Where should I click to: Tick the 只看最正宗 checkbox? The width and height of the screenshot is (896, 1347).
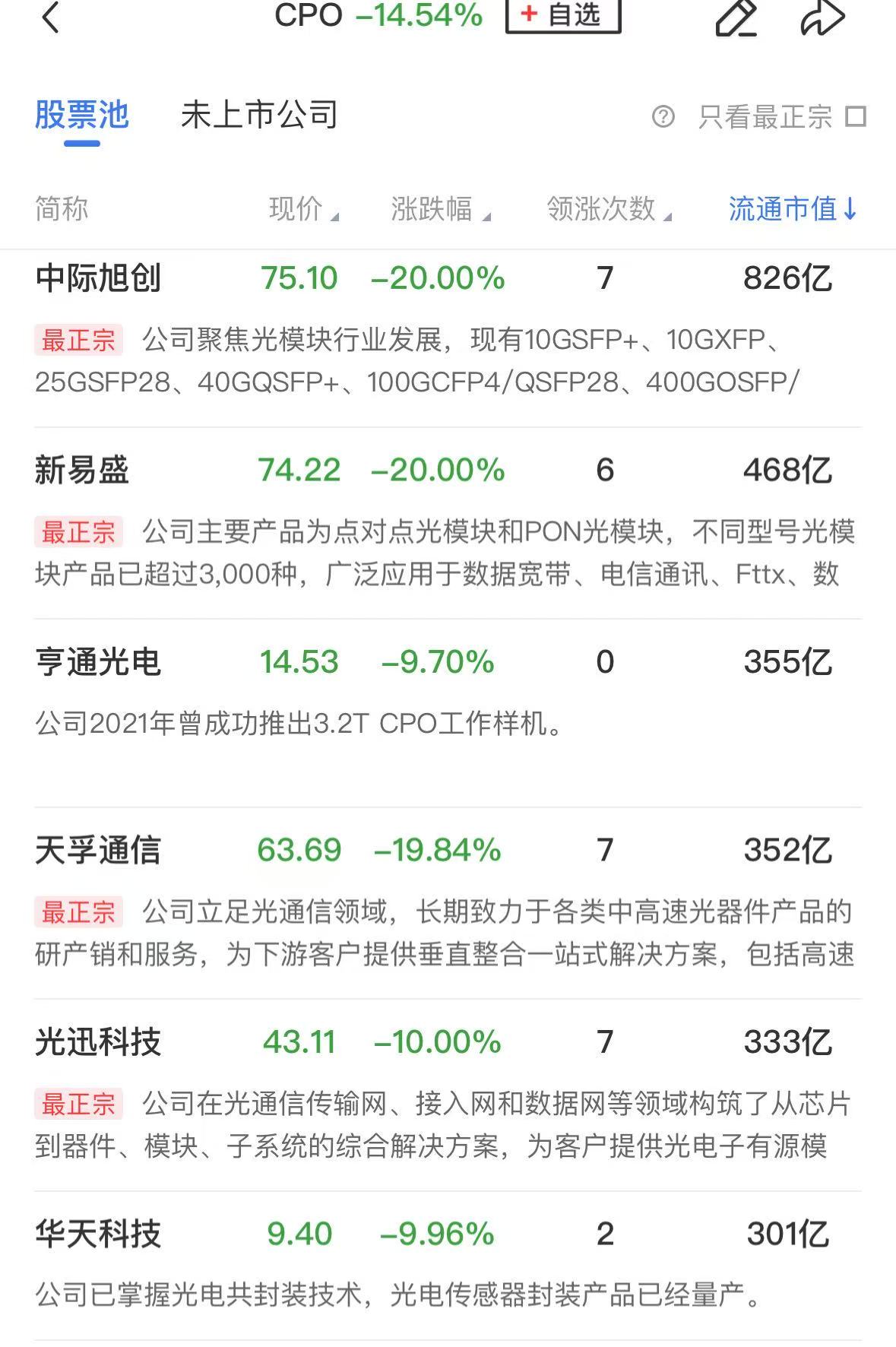pos(856,117)
